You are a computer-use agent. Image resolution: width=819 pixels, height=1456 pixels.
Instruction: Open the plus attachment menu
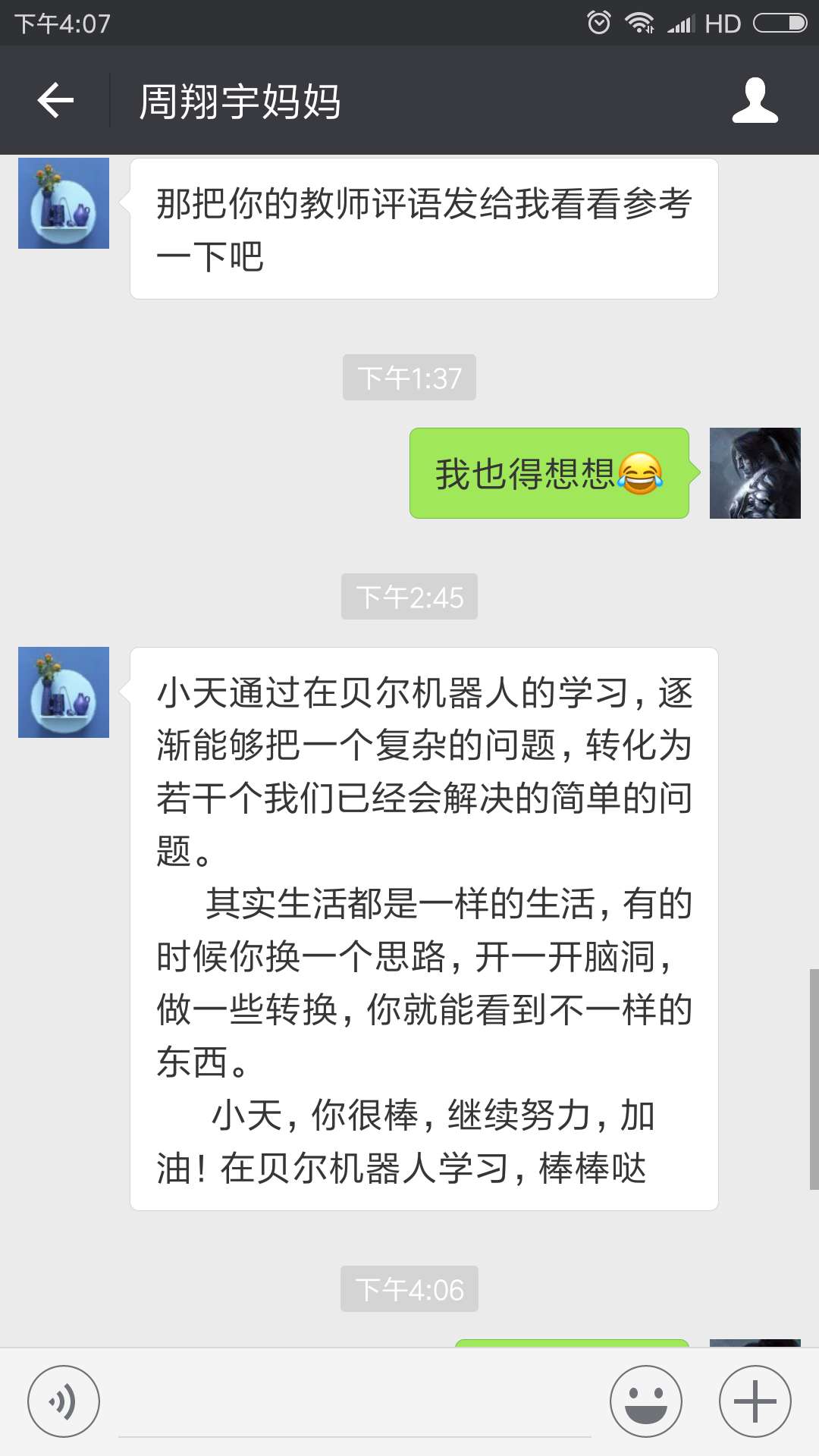pos(755,1401)
